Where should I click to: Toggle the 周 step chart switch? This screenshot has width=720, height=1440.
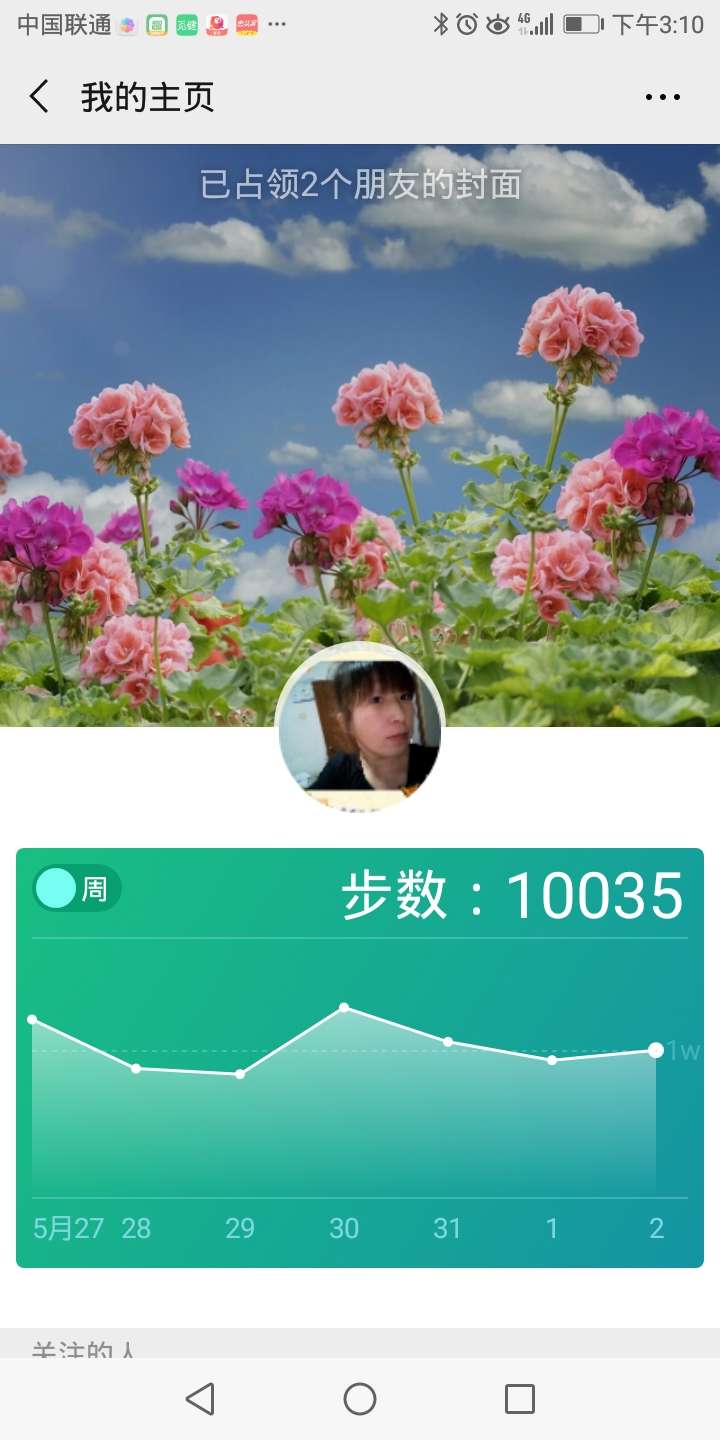coord(77,888)
